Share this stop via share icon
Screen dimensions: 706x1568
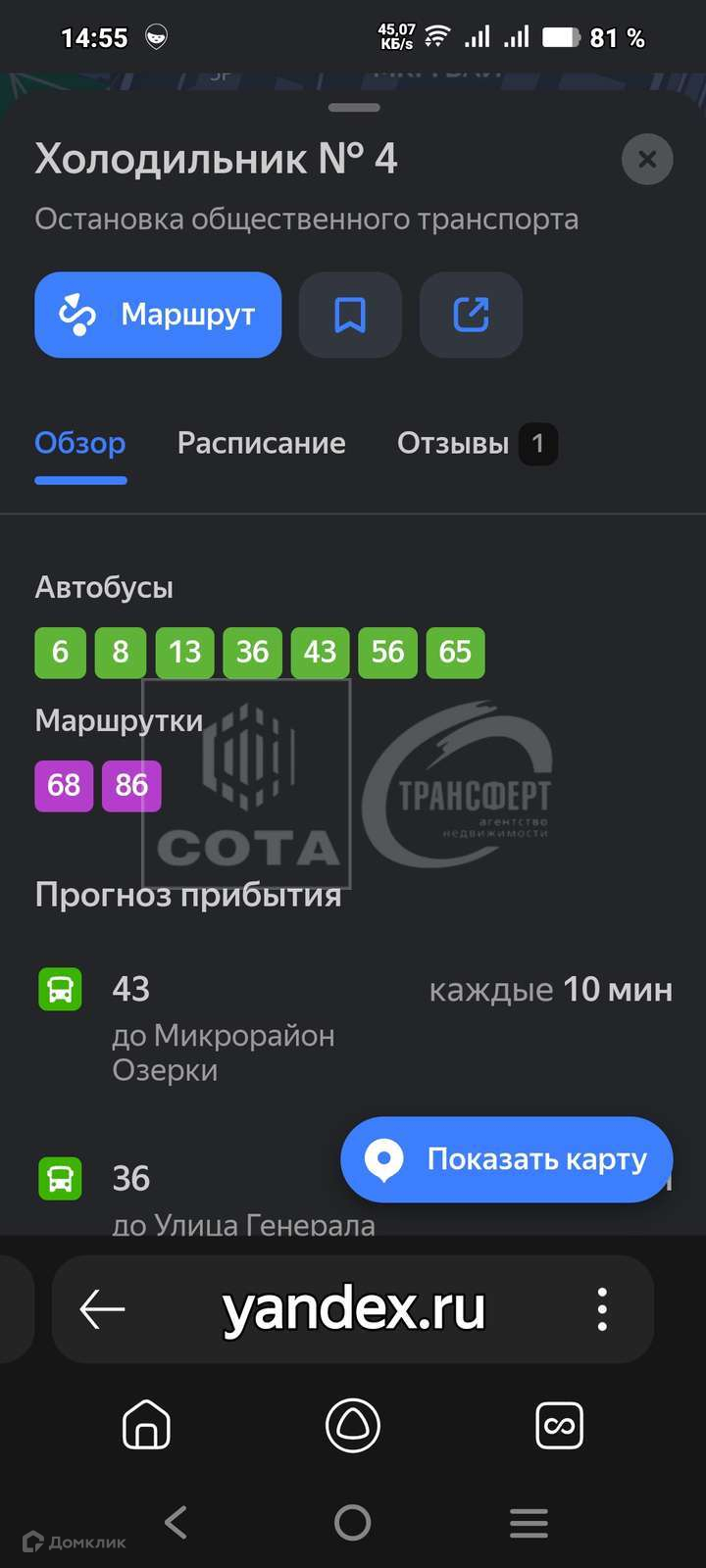click(471, 315)
